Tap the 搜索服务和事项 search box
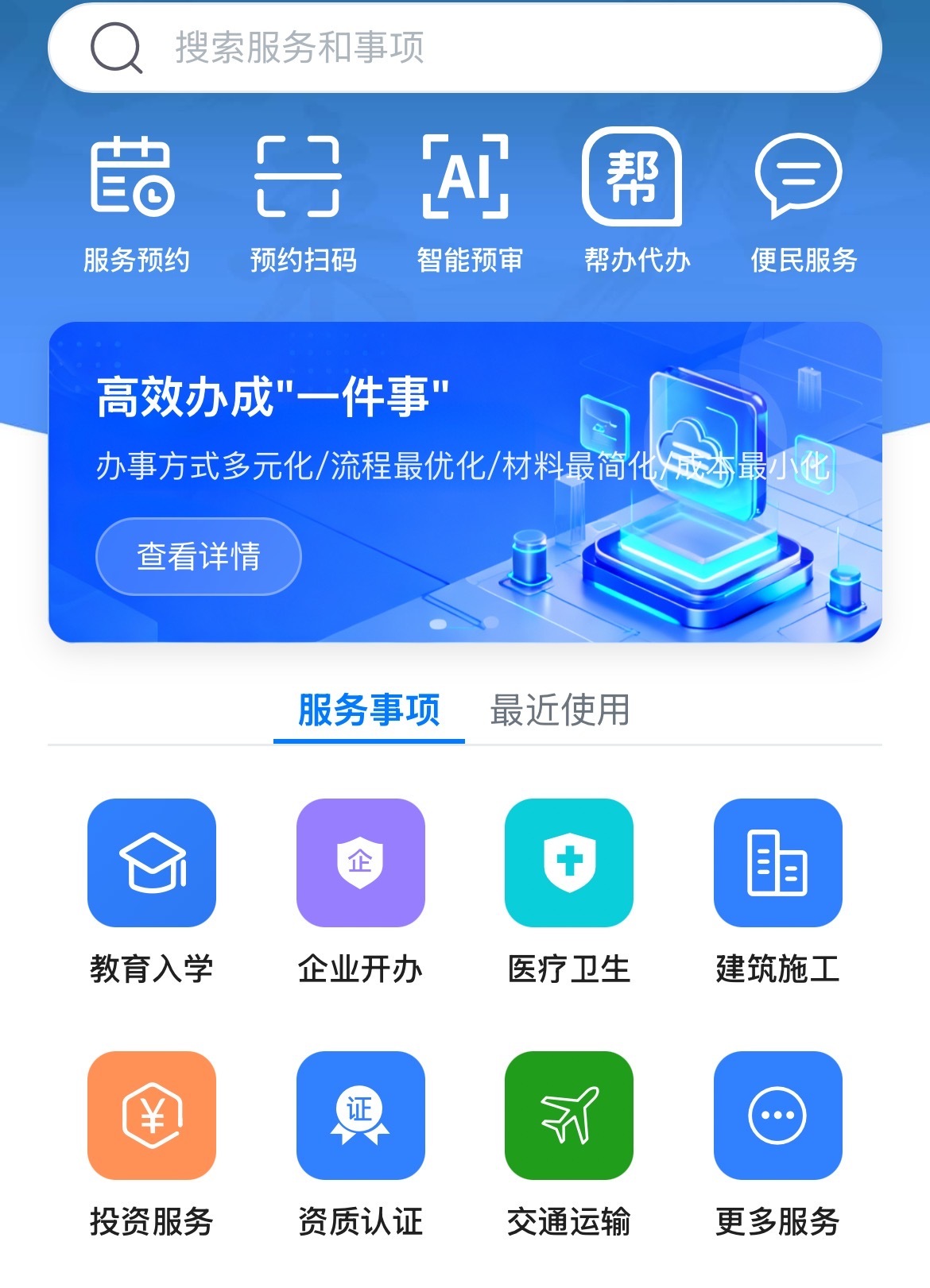This screenshot has width=930, height=1288. pyautogui.click(x=464, y=48)
